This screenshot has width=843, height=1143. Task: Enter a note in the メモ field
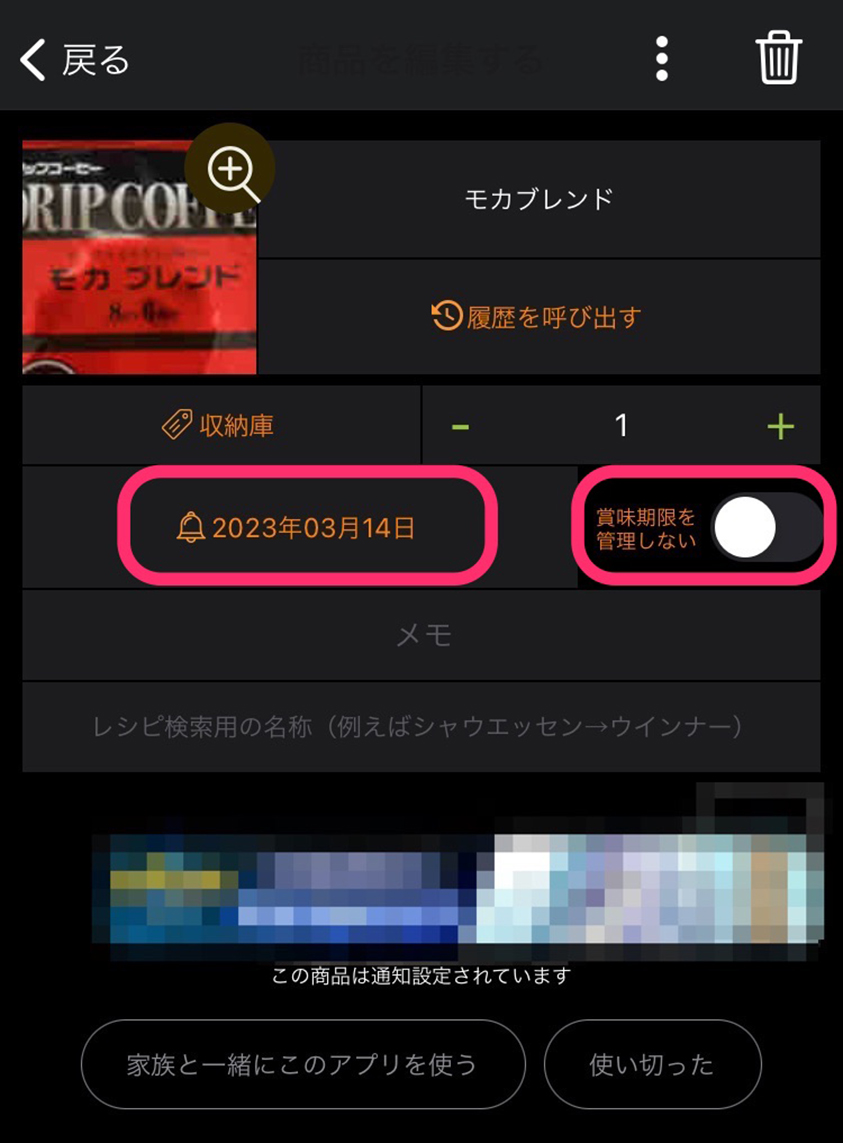click(422, 635)
